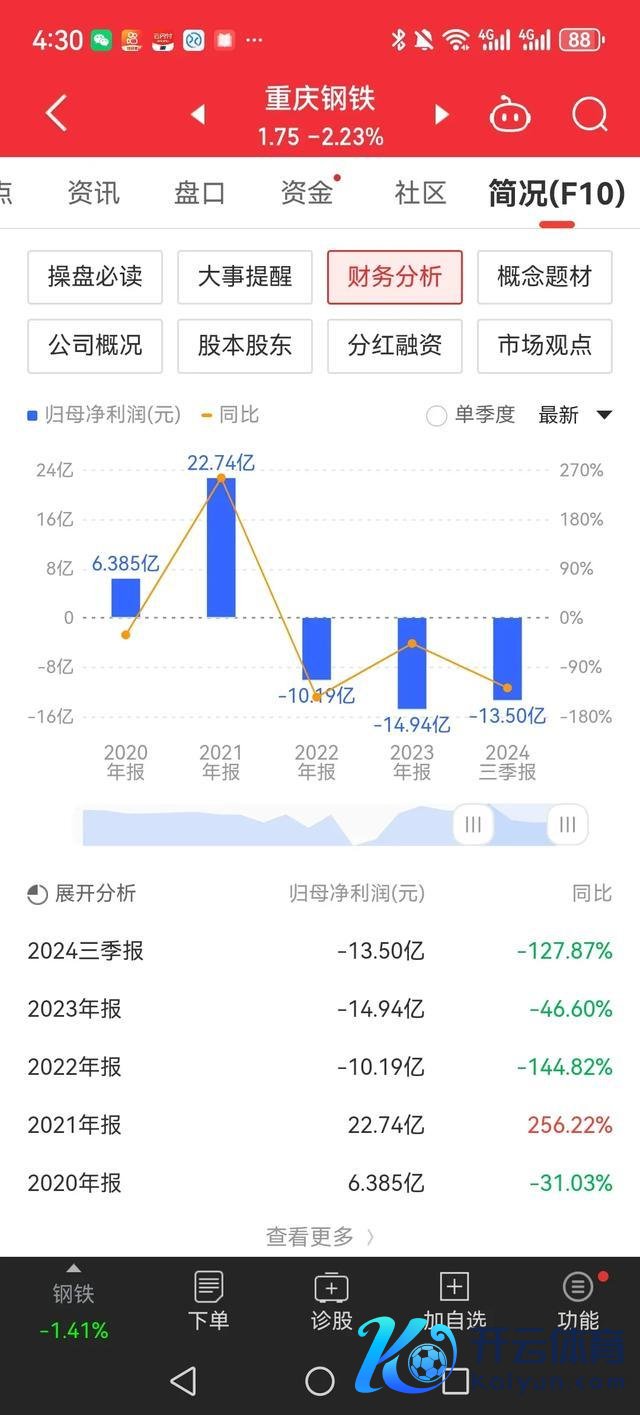The width and height of the screenshot is (640, 1415).
Task: Open the 分红融资 section
Action: click(x=395, y=346)
